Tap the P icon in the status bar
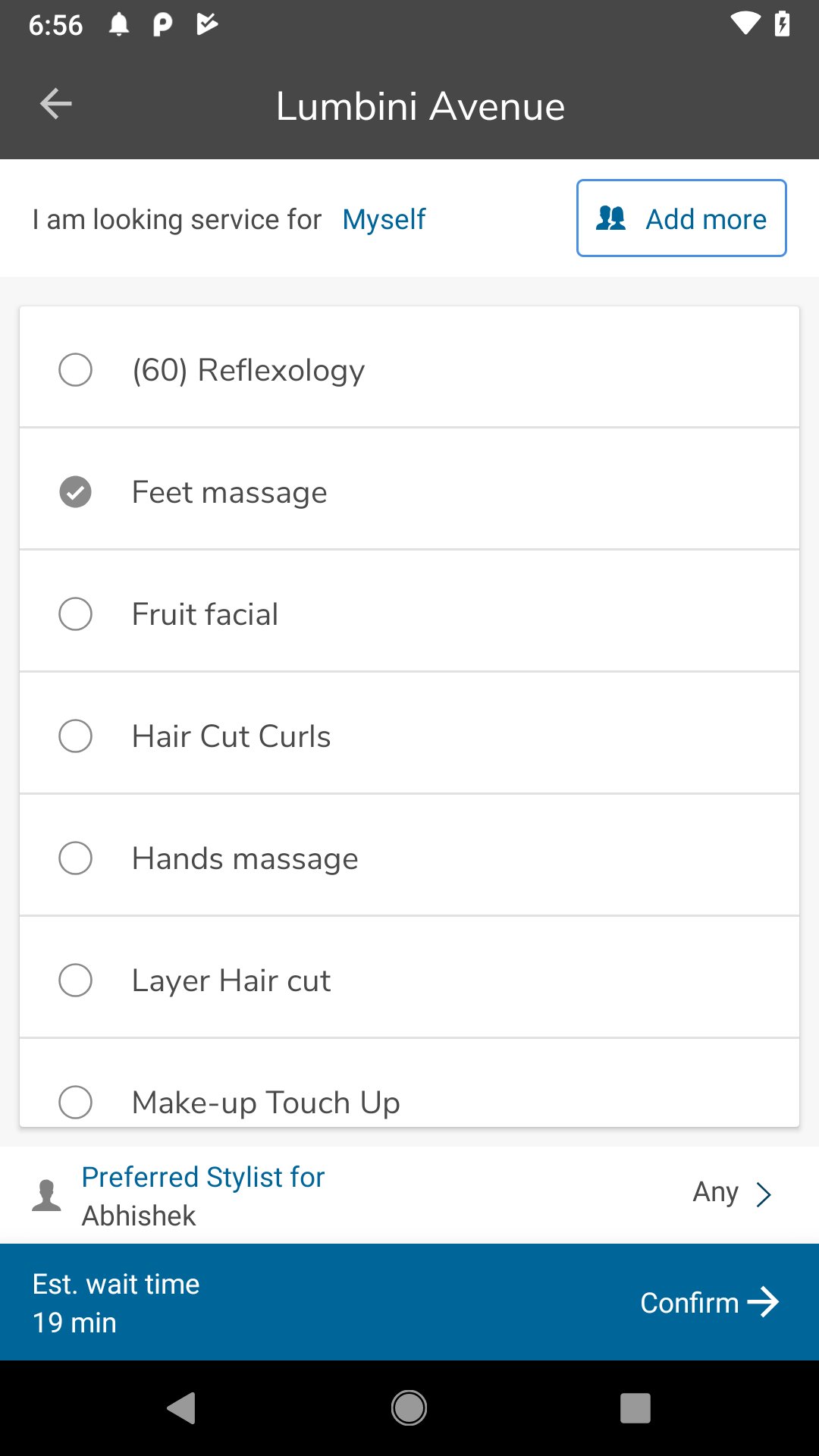This screenshot has width=819, height=1456. point(162,25)
